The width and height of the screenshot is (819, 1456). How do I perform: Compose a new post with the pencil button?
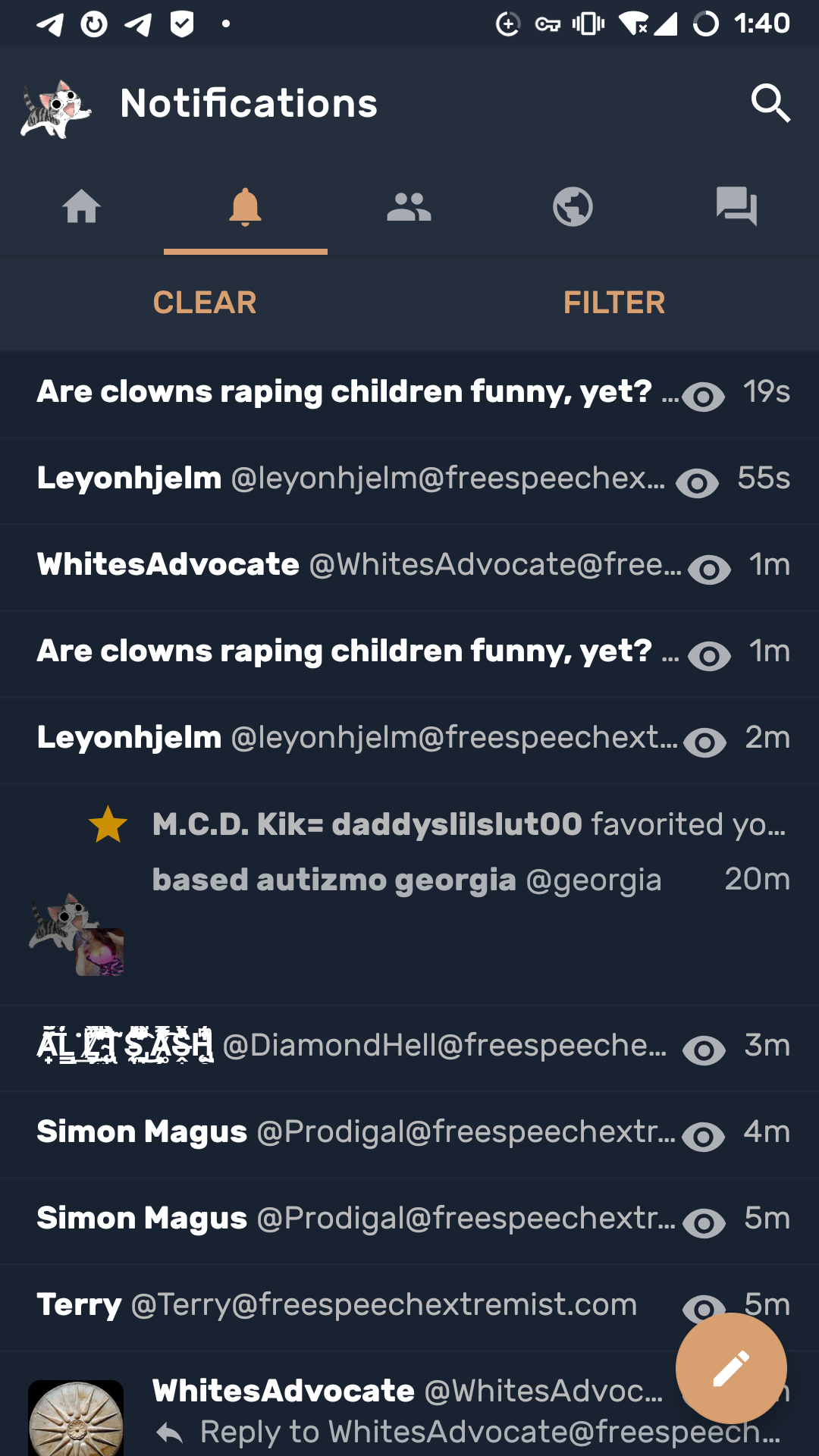(731, 1368)
